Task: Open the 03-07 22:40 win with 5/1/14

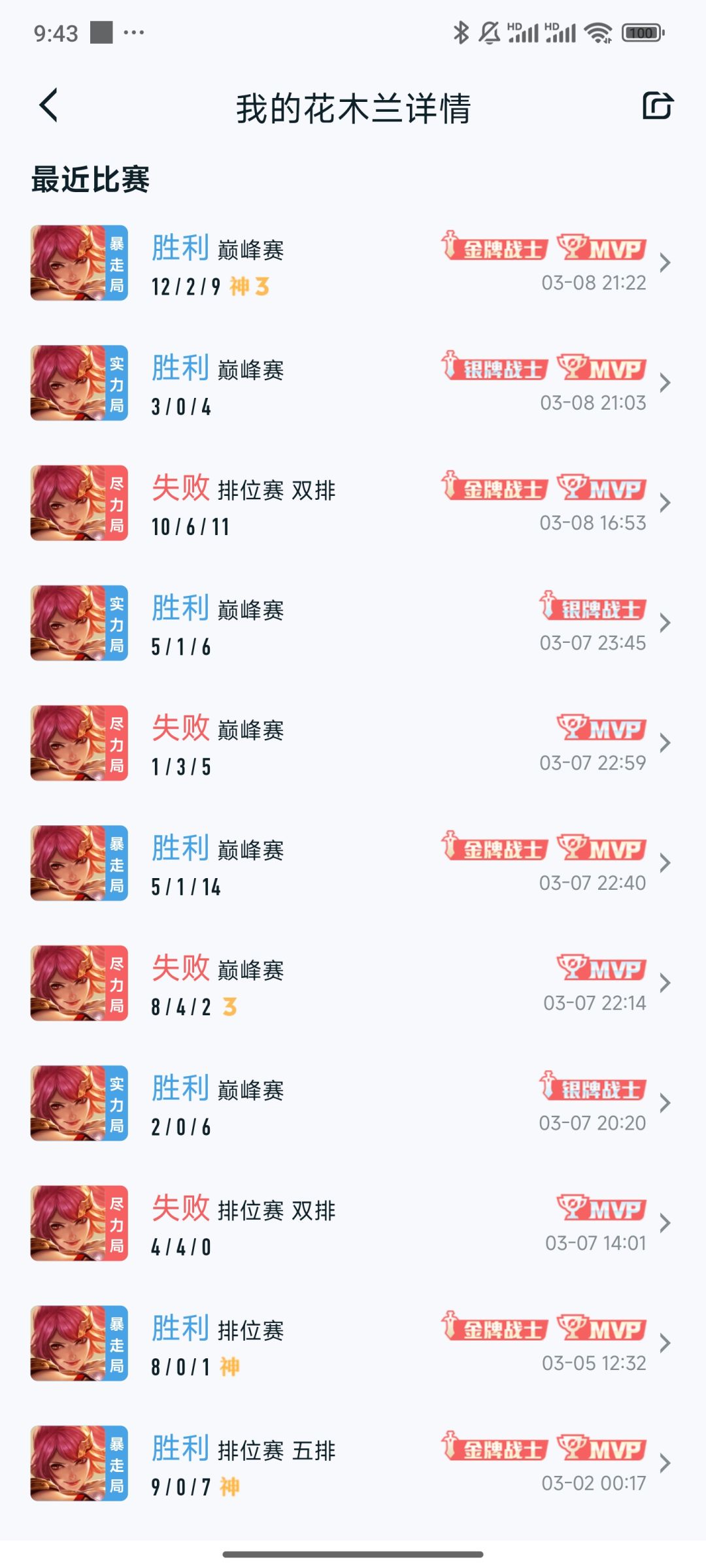Action: (x=353, y=863)
